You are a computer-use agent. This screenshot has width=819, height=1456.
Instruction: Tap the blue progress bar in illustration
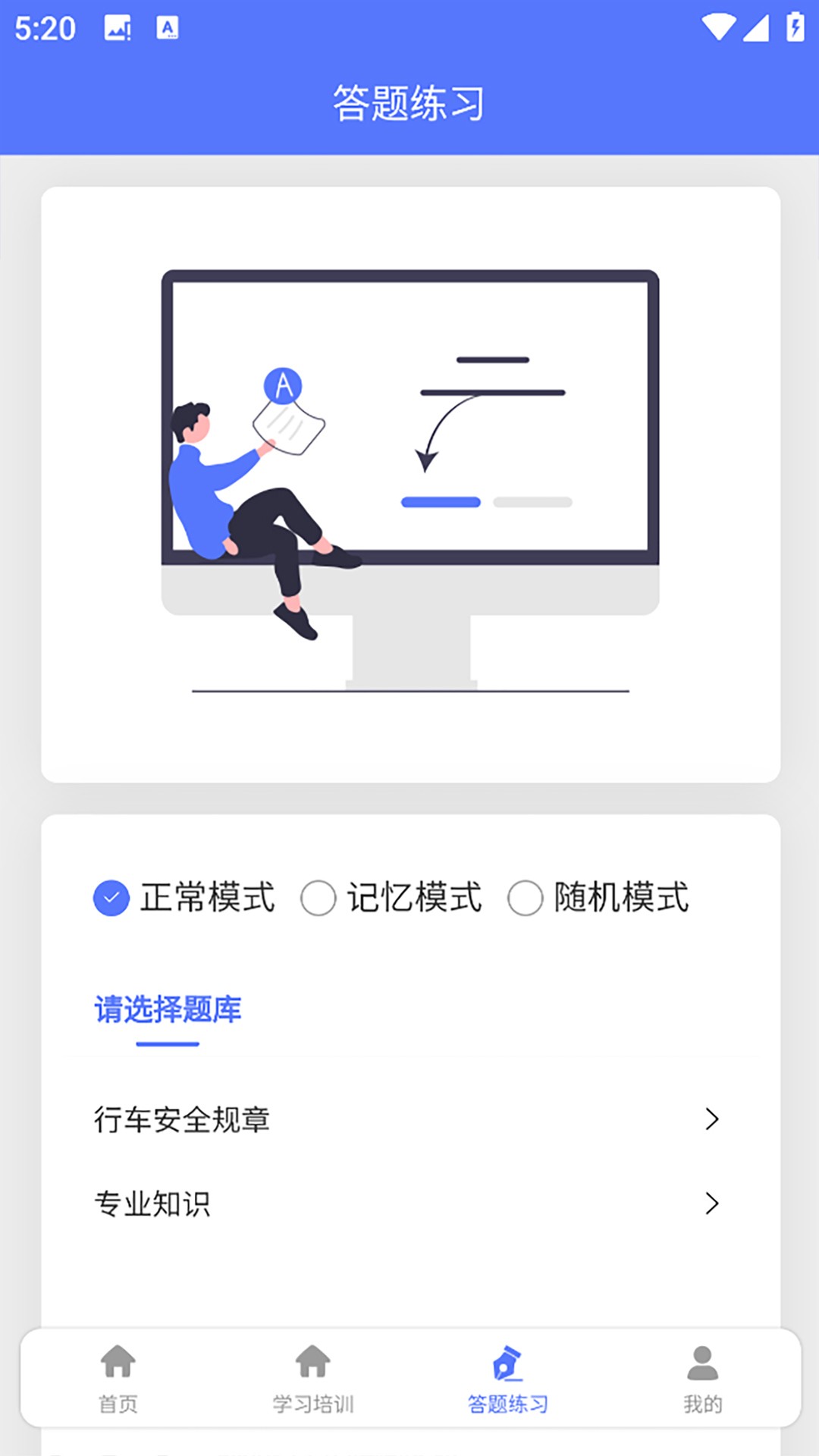click(440, 500)
